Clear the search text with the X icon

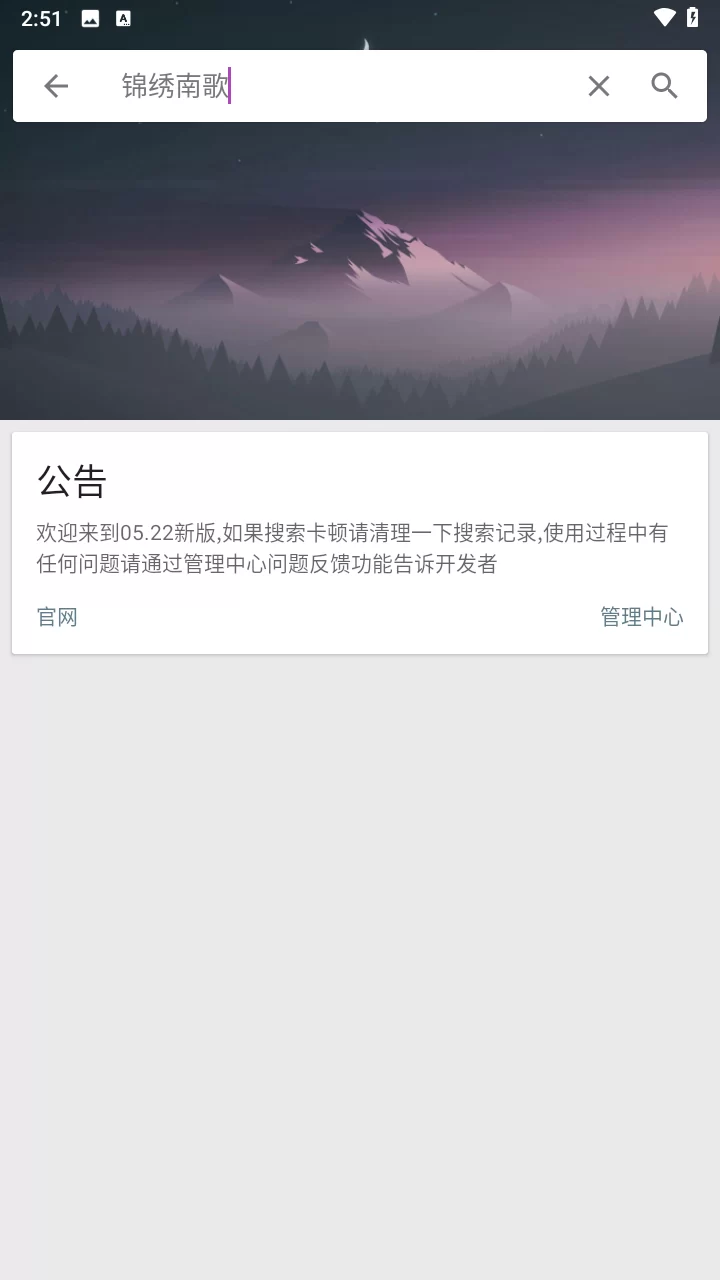(x=598, y=86)
